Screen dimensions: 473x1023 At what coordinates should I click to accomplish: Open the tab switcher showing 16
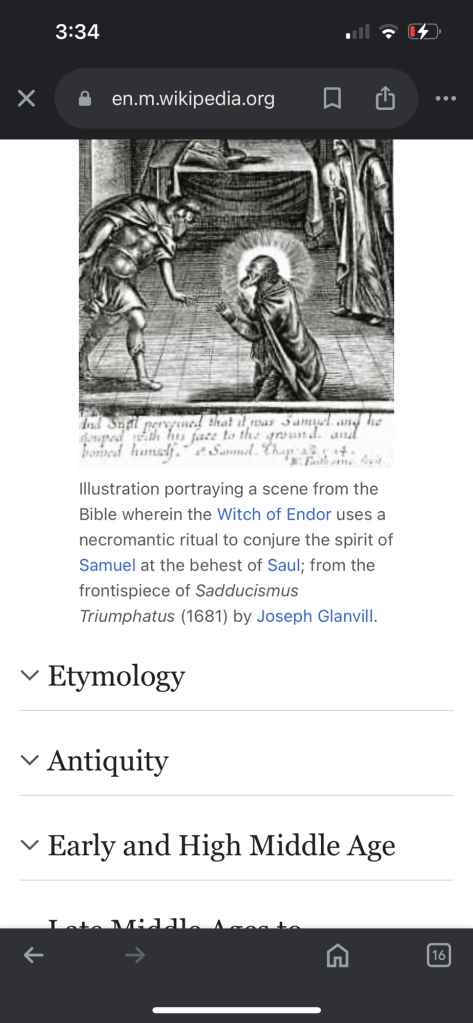439,956
